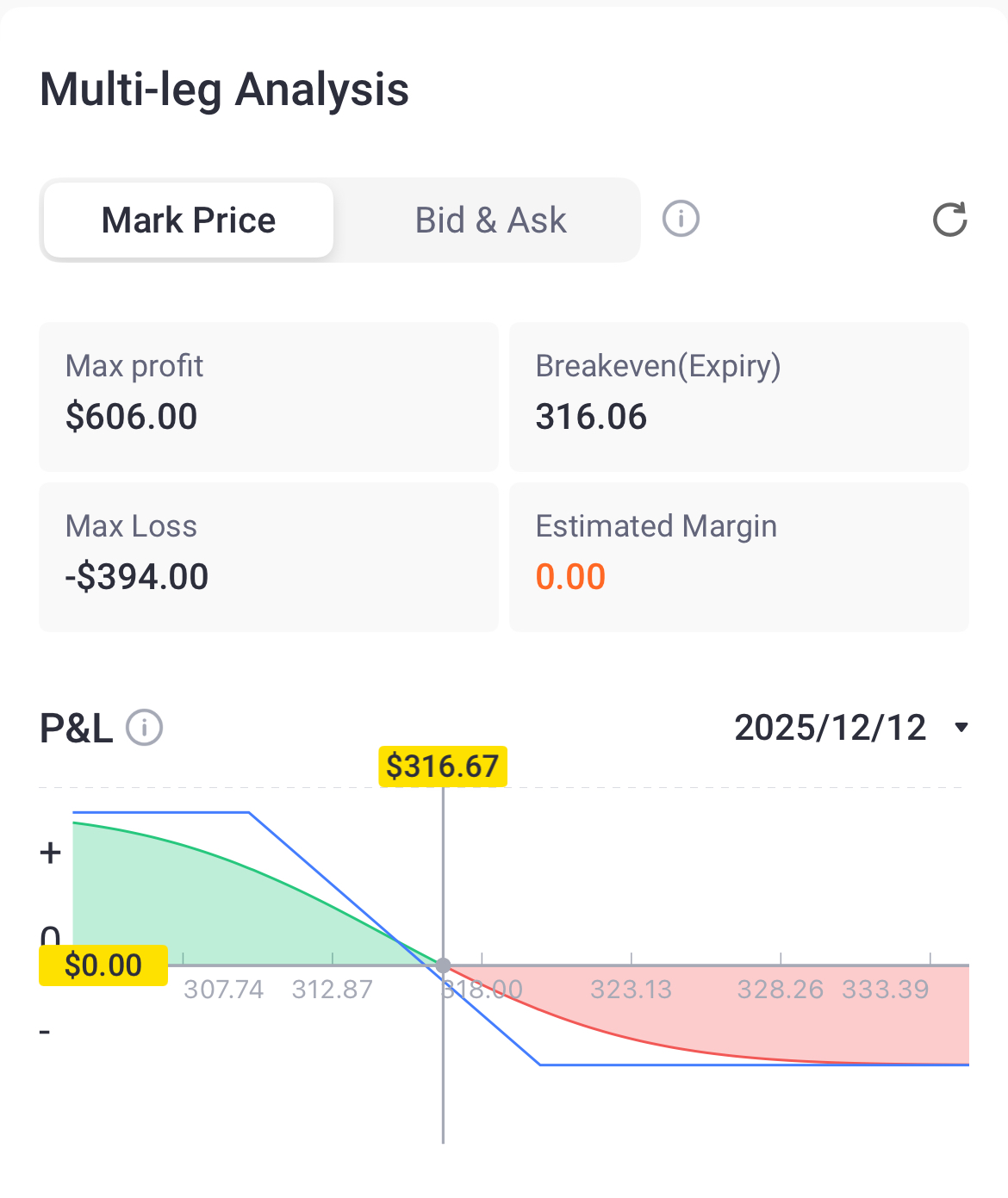Click the breakeven point on the chart
The image size is (1008, 1198).
pyautogui.click(x=443, y=966)
